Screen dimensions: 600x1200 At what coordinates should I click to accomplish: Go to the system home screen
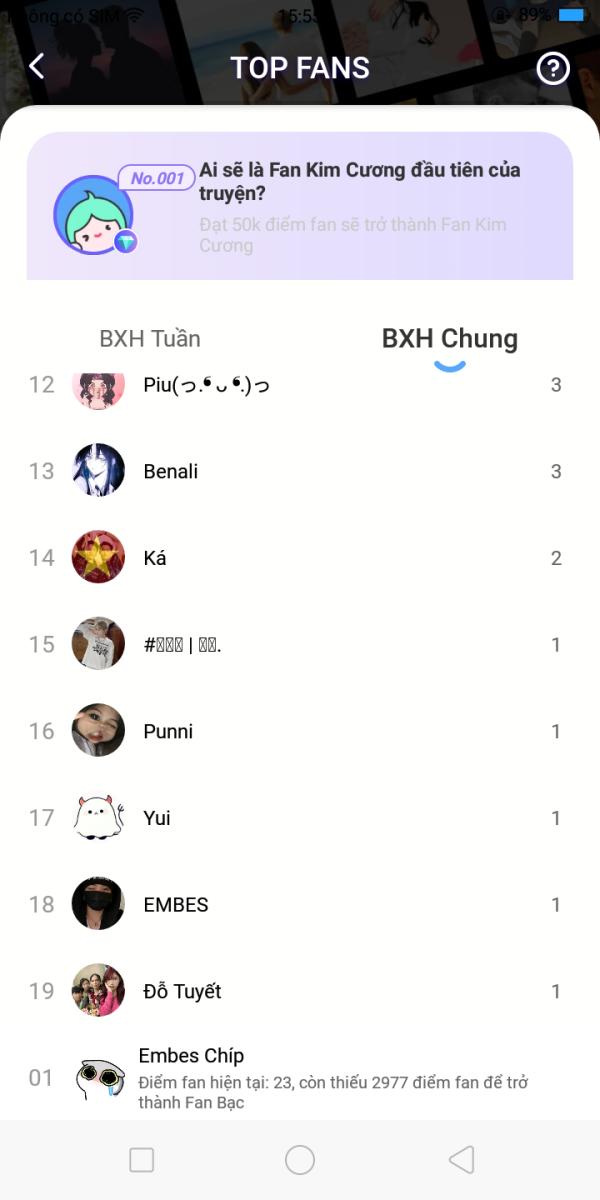pyautogui.click(x=300, y=1160)
